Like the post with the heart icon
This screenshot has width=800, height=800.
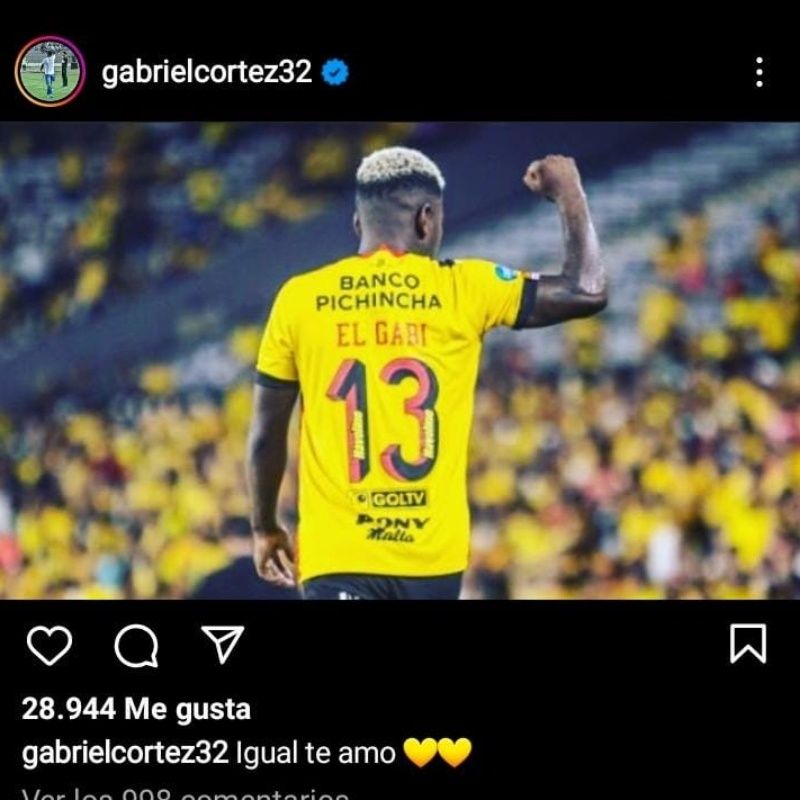[49, 645]
